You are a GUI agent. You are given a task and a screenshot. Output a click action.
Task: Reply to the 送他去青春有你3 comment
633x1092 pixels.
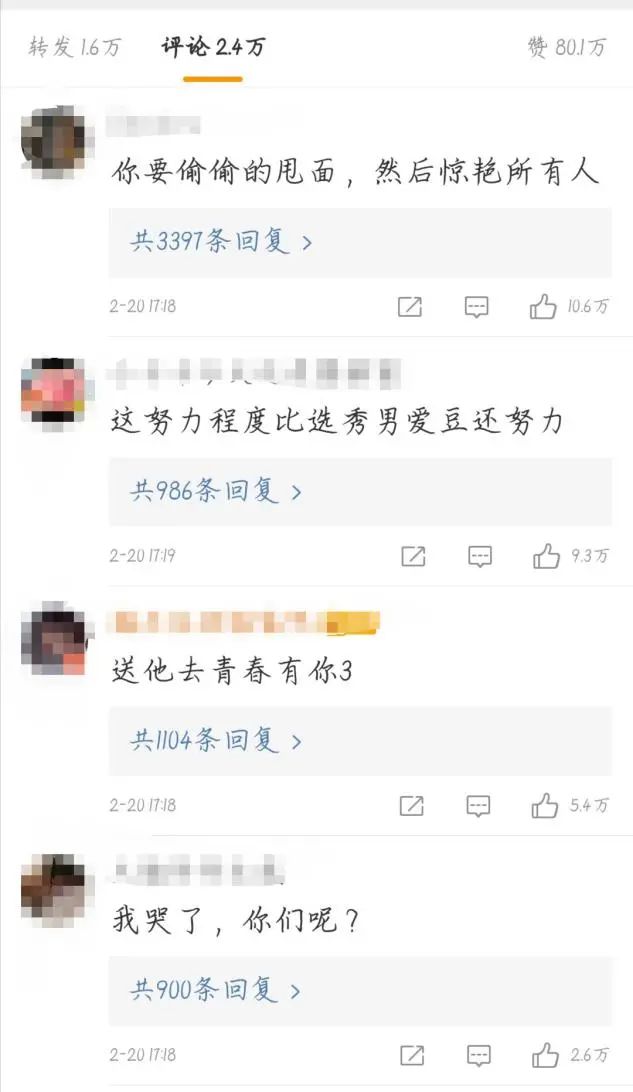click(x=479, y=805)
